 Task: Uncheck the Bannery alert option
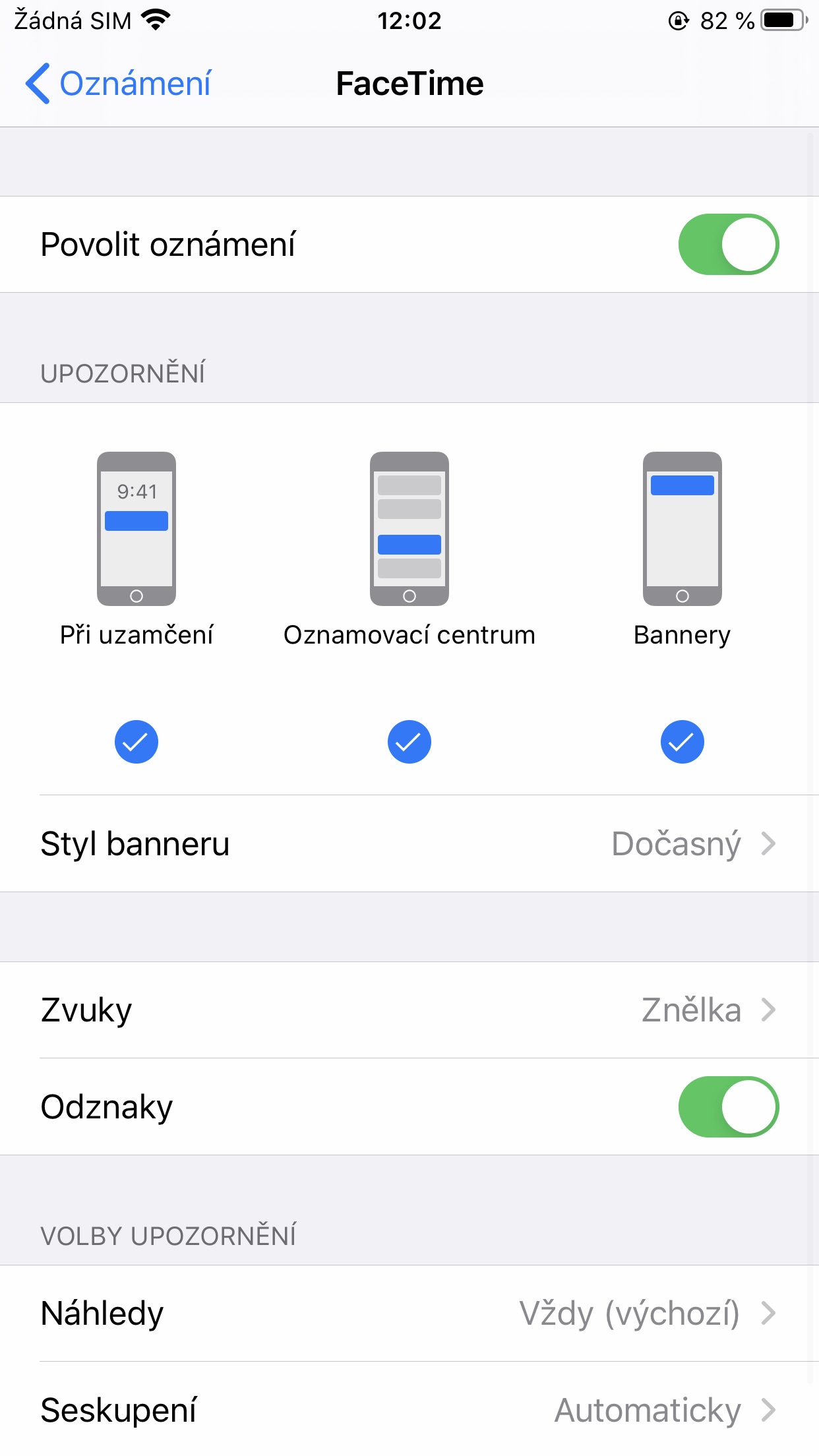pos(682,742)
